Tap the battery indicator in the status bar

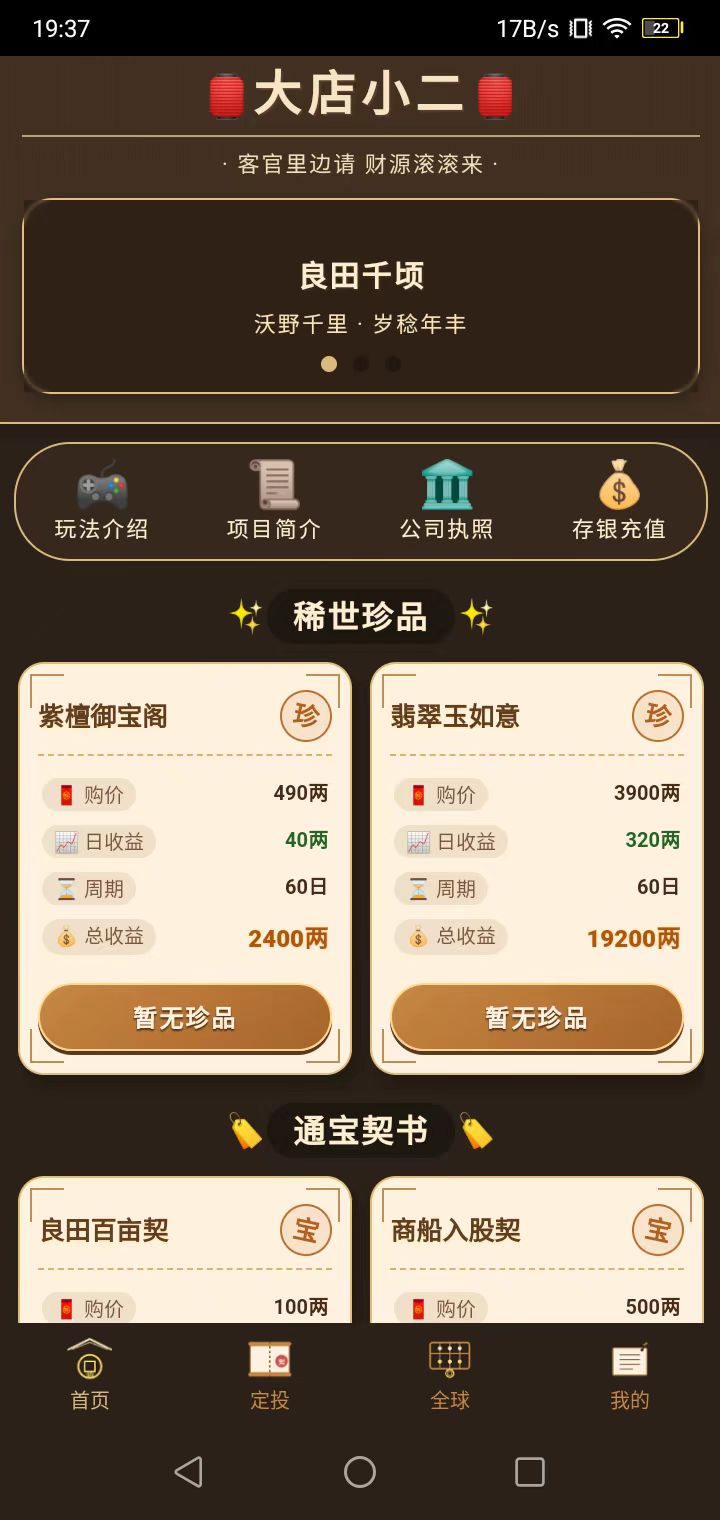pyautogui.click(x=660, y=28)
